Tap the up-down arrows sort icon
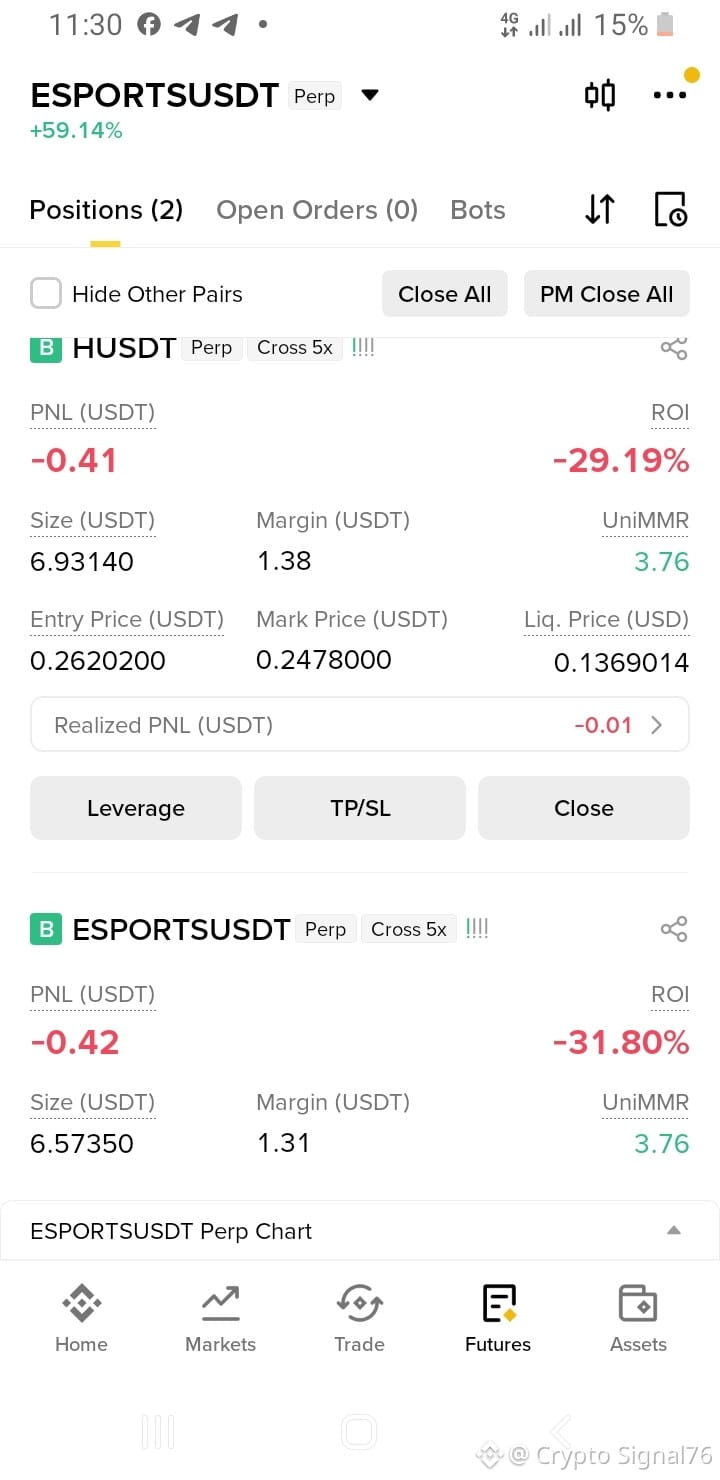 point(600,209)
